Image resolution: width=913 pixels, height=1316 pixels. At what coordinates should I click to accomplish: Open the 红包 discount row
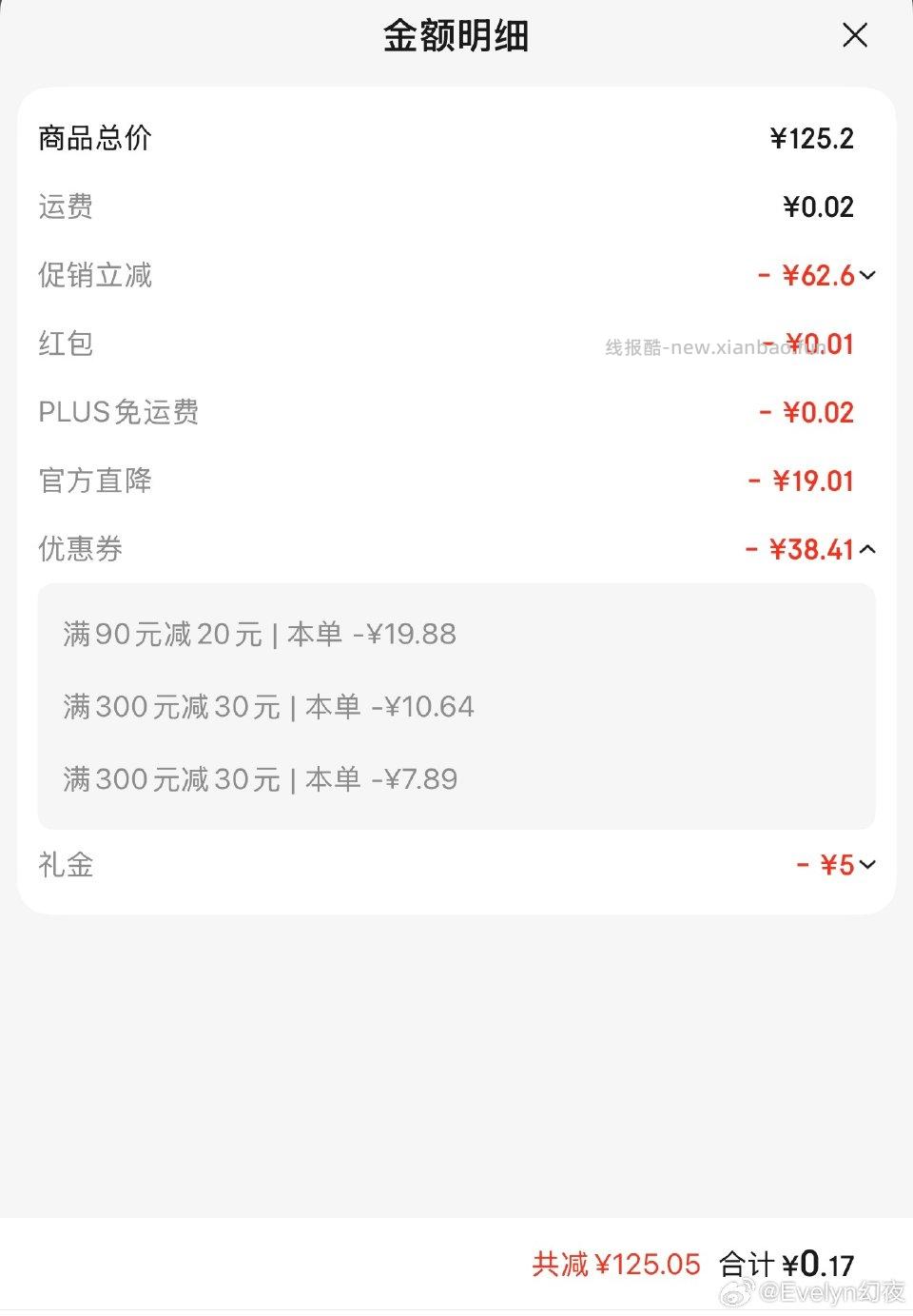[x=65, y=344]
